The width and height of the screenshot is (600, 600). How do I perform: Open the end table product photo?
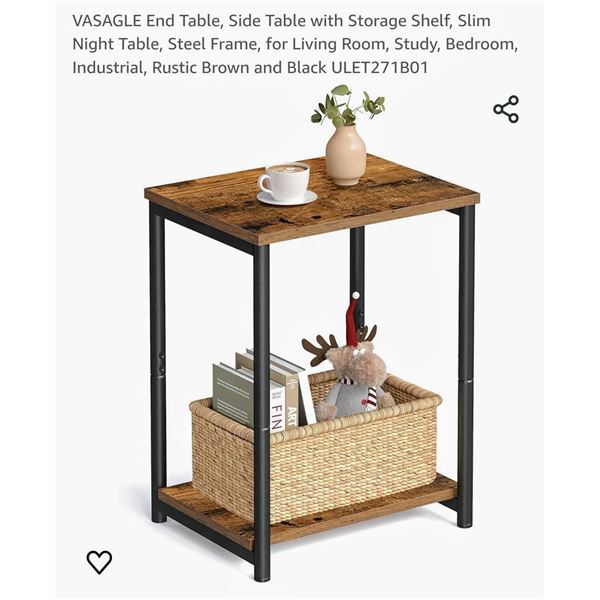pyautogui.click(x=310, y=340)
